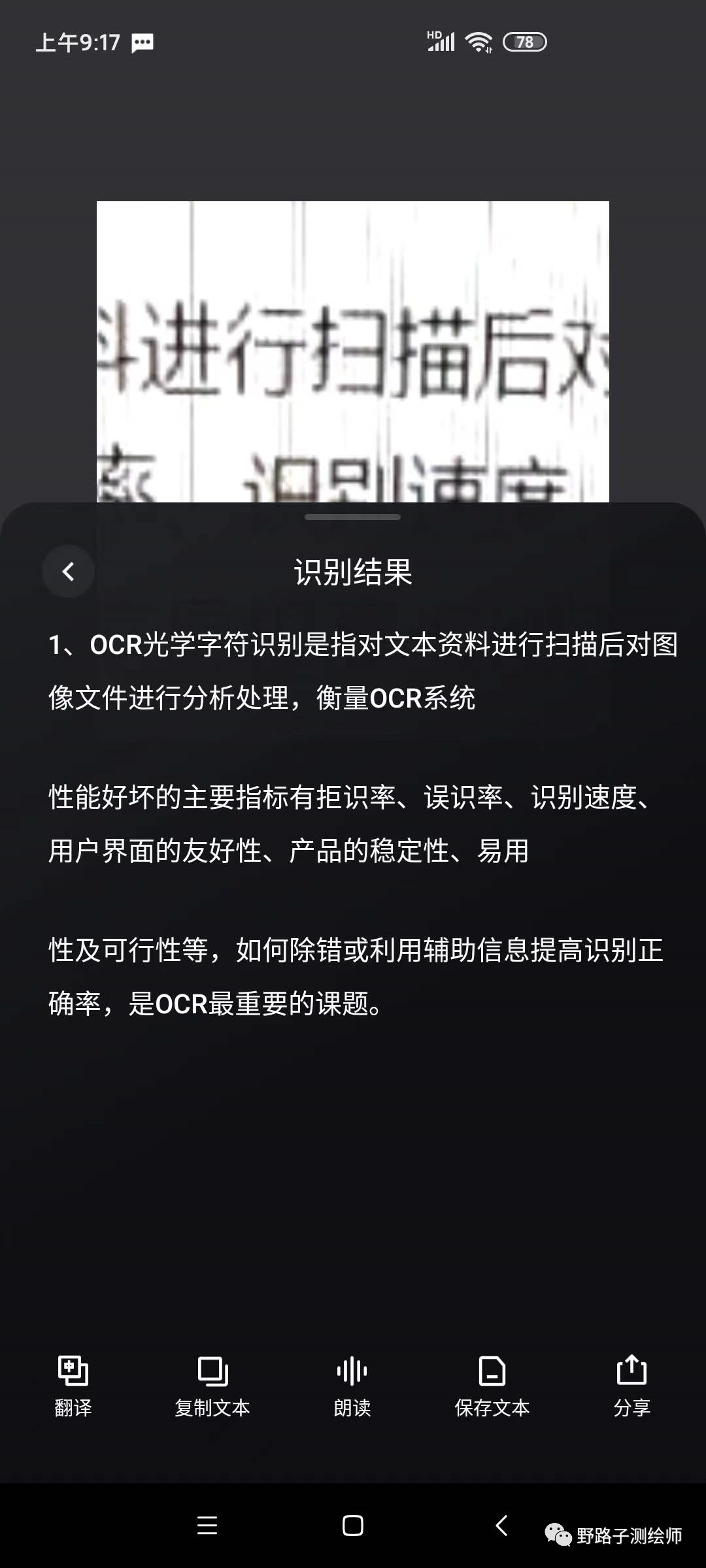Save the text via 保存文本
706x1568 pixels.
point(492,1385)
